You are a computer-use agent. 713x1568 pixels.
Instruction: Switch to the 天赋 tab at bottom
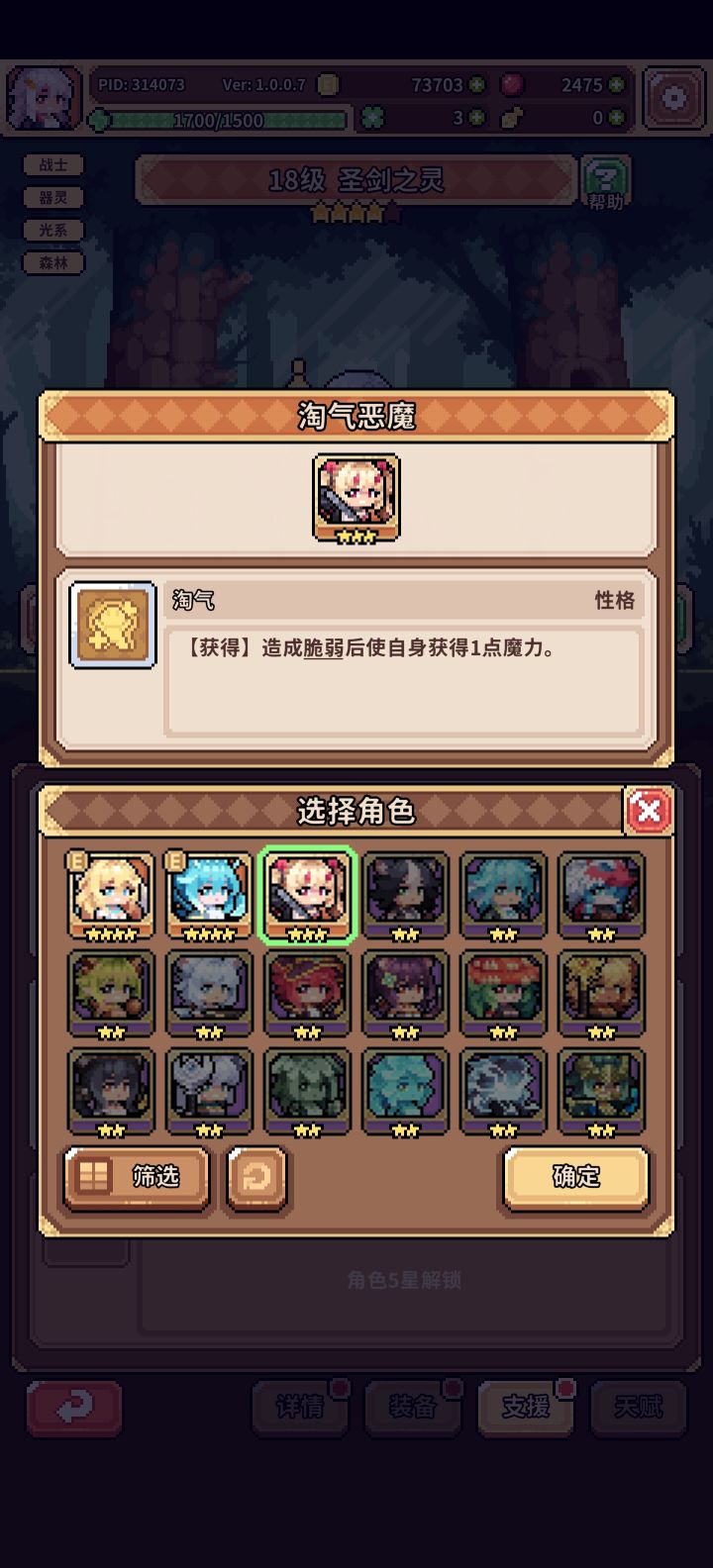pos(639,1407)
